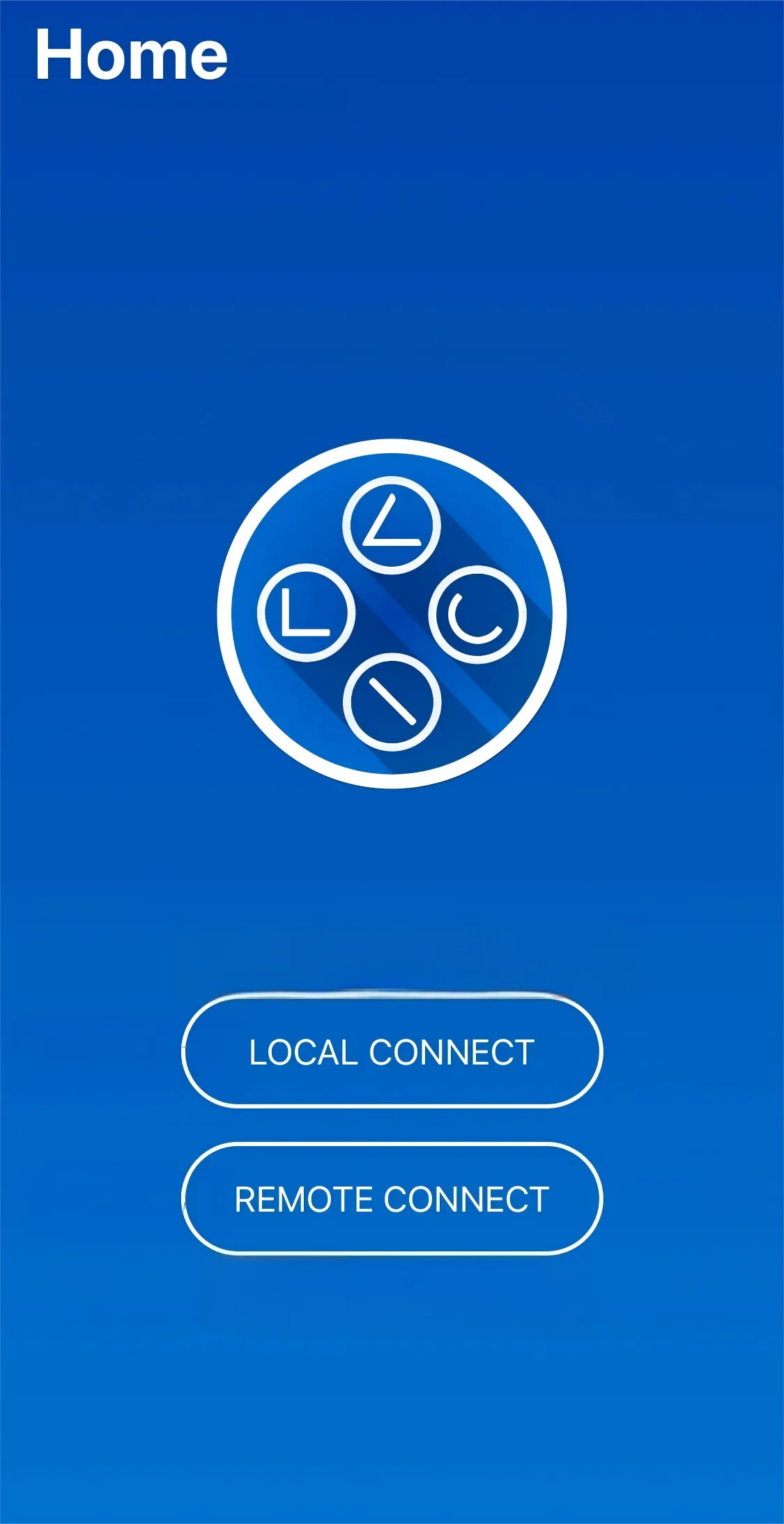784x1524 pixels.
Task: Tap the LOCAL CONNECT button
Action: 392,1052
